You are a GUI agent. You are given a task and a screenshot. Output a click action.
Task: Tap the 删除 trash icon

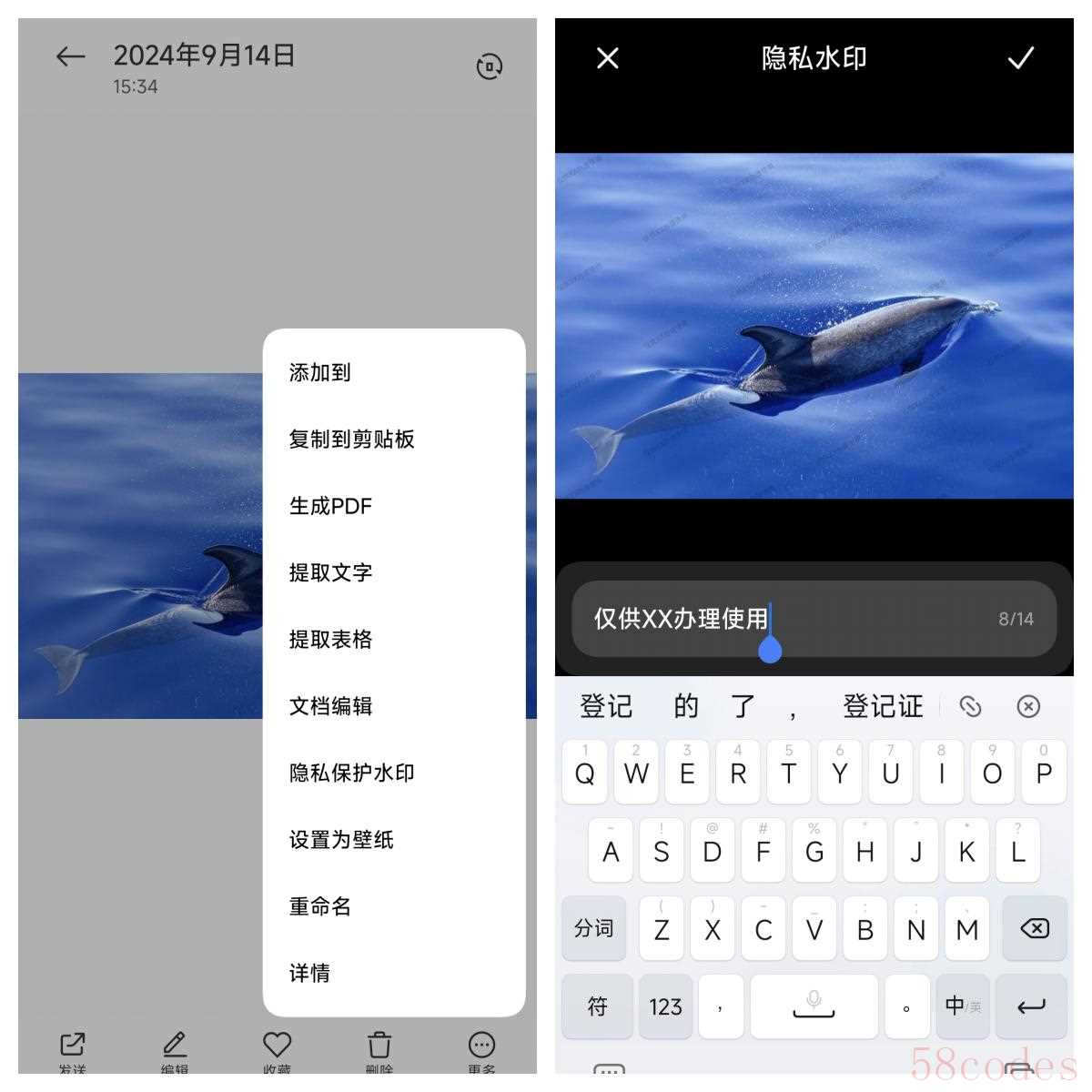pyautogui.click(x=379, y=1046)
